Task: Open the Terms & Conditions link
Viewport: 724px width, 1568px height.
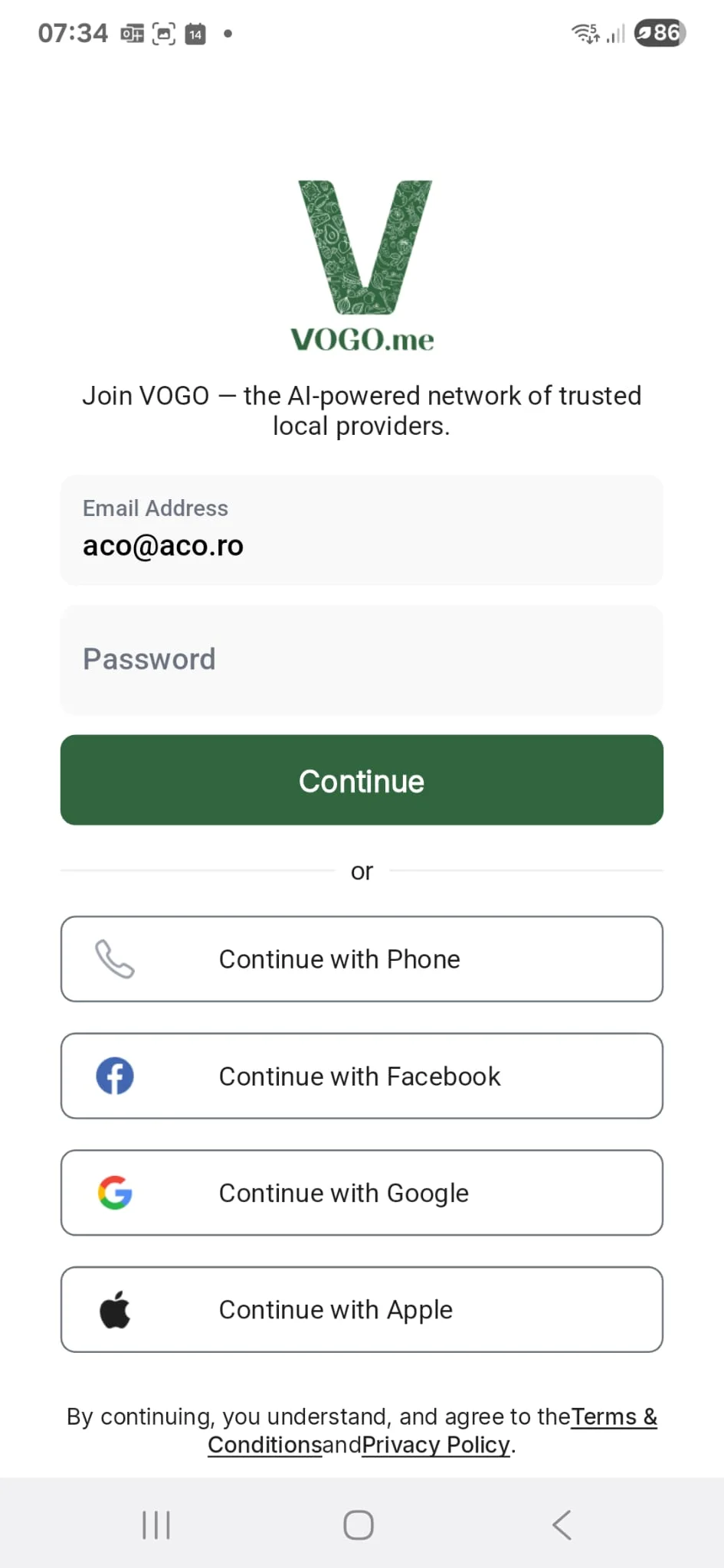Action: click(x=614, y=1416)
